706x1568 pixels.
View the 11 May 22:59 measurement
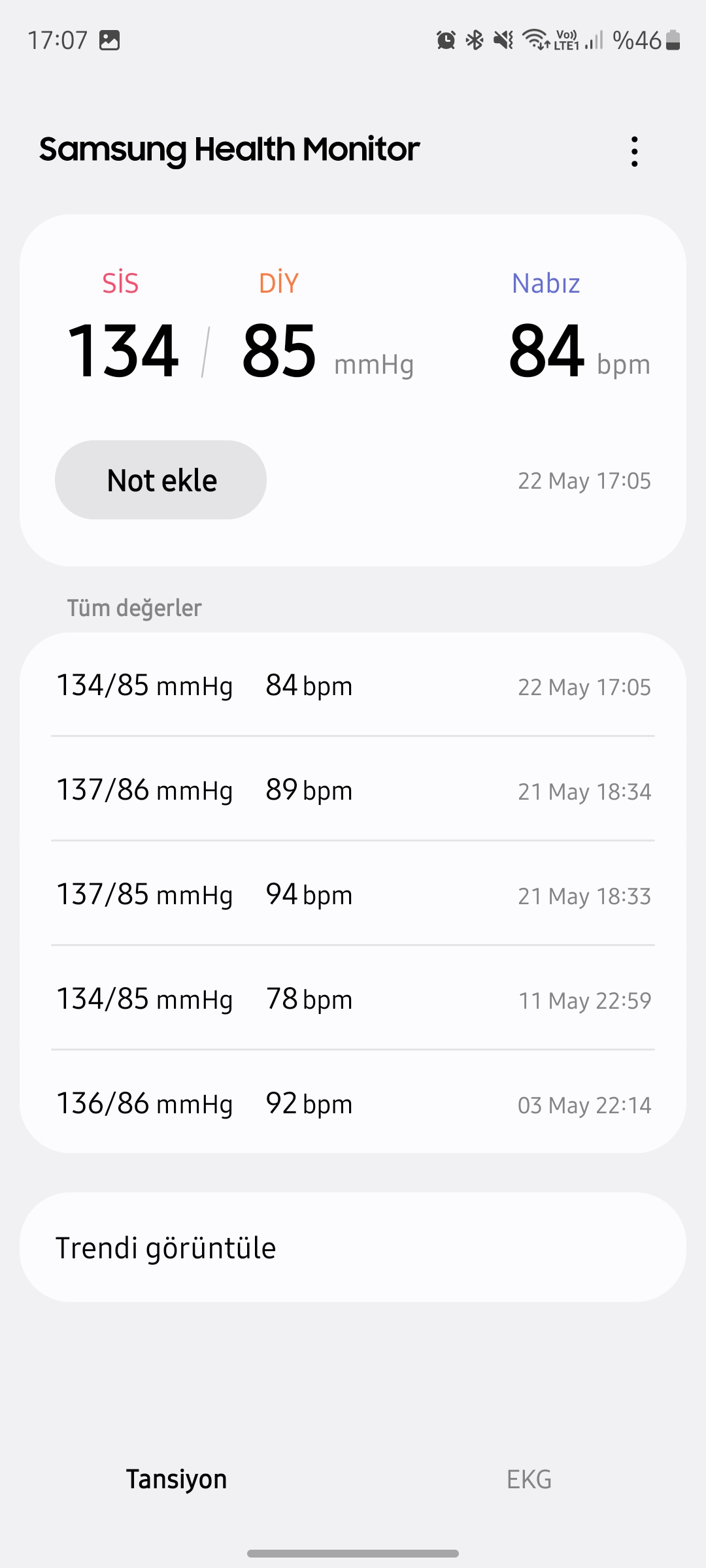(x=353, y=998)
